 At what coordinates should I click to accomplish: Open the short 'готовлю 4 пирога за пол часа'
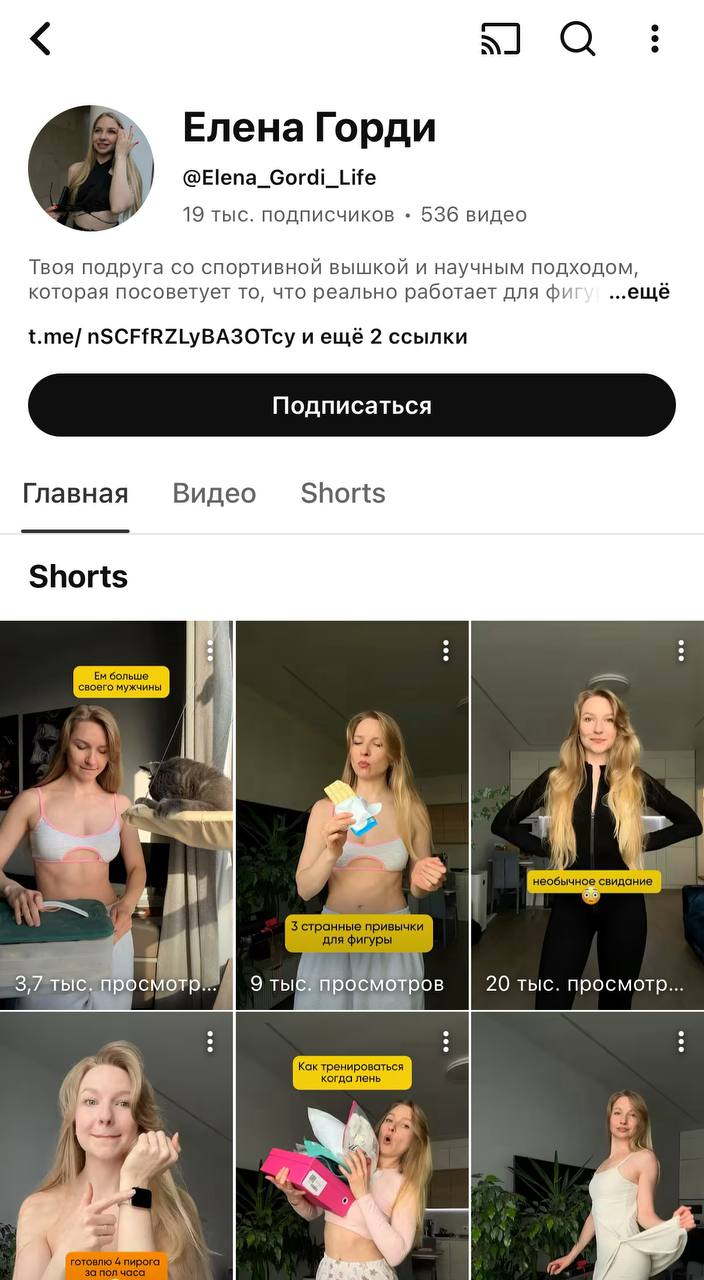(116, 1146)
